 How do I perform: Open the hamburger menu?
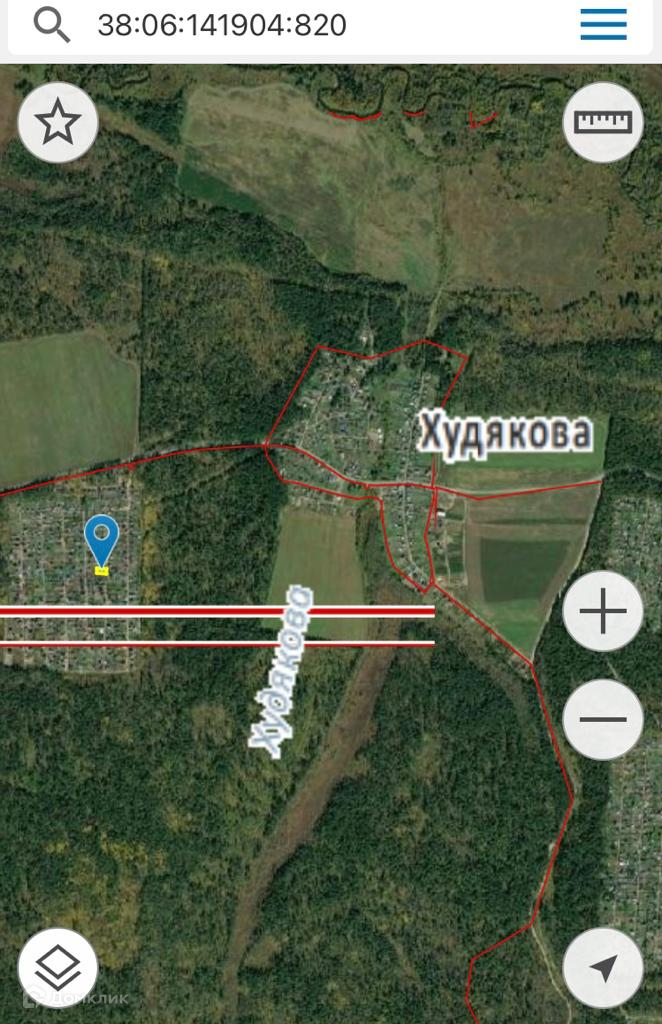(x=603, y=25)
